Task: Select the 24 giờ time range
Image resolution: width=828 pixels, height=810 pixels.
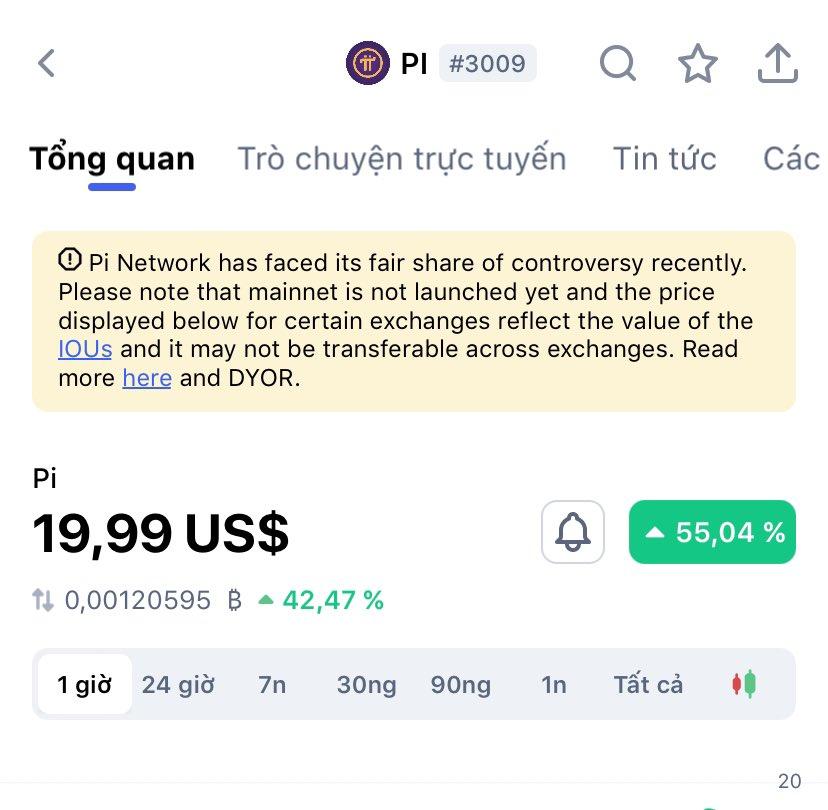Action: click(x=178, y=685)
